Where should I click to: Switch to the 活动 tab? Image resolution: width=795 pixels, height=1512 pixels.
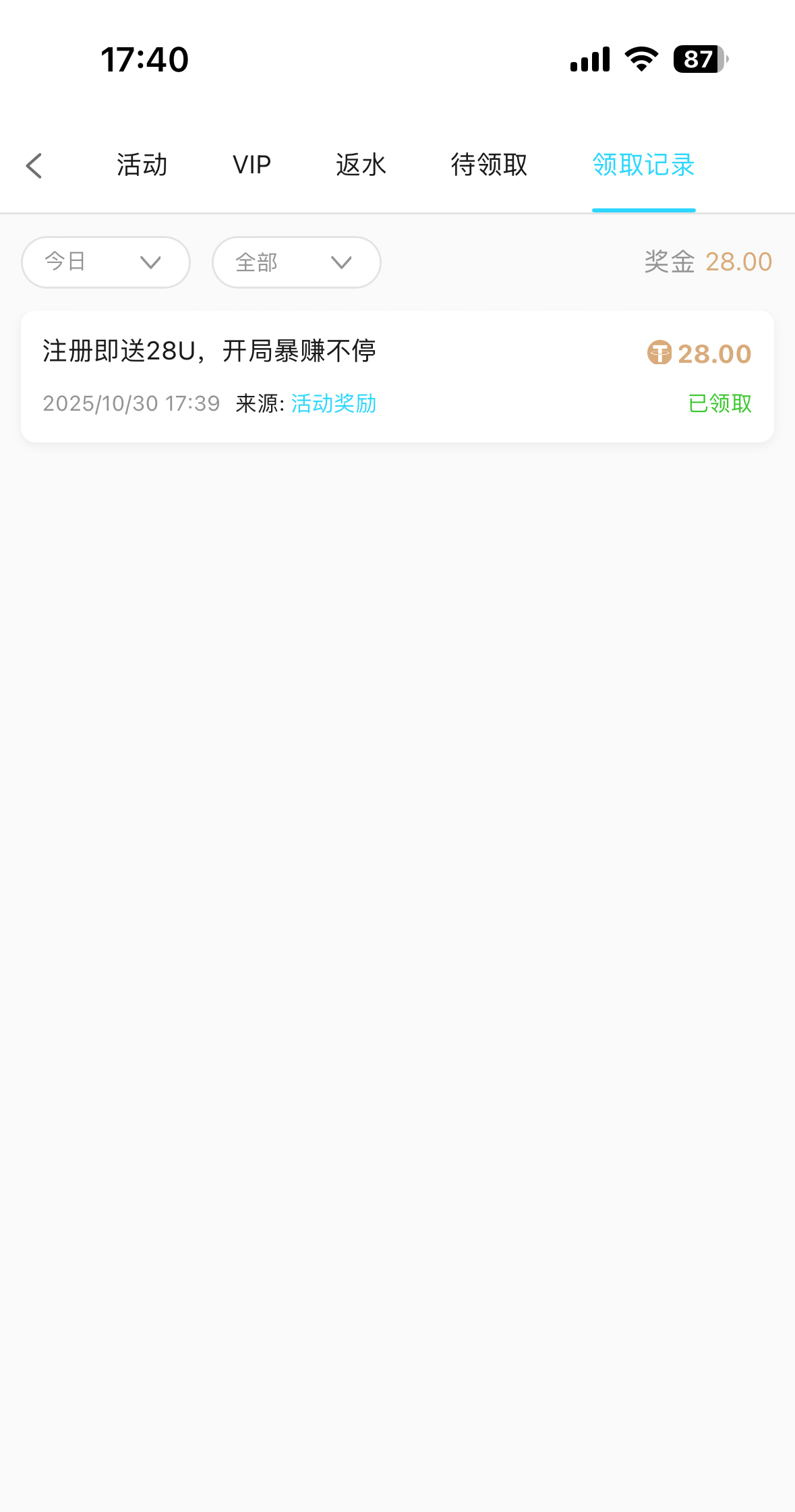click(x=142, y=165)
